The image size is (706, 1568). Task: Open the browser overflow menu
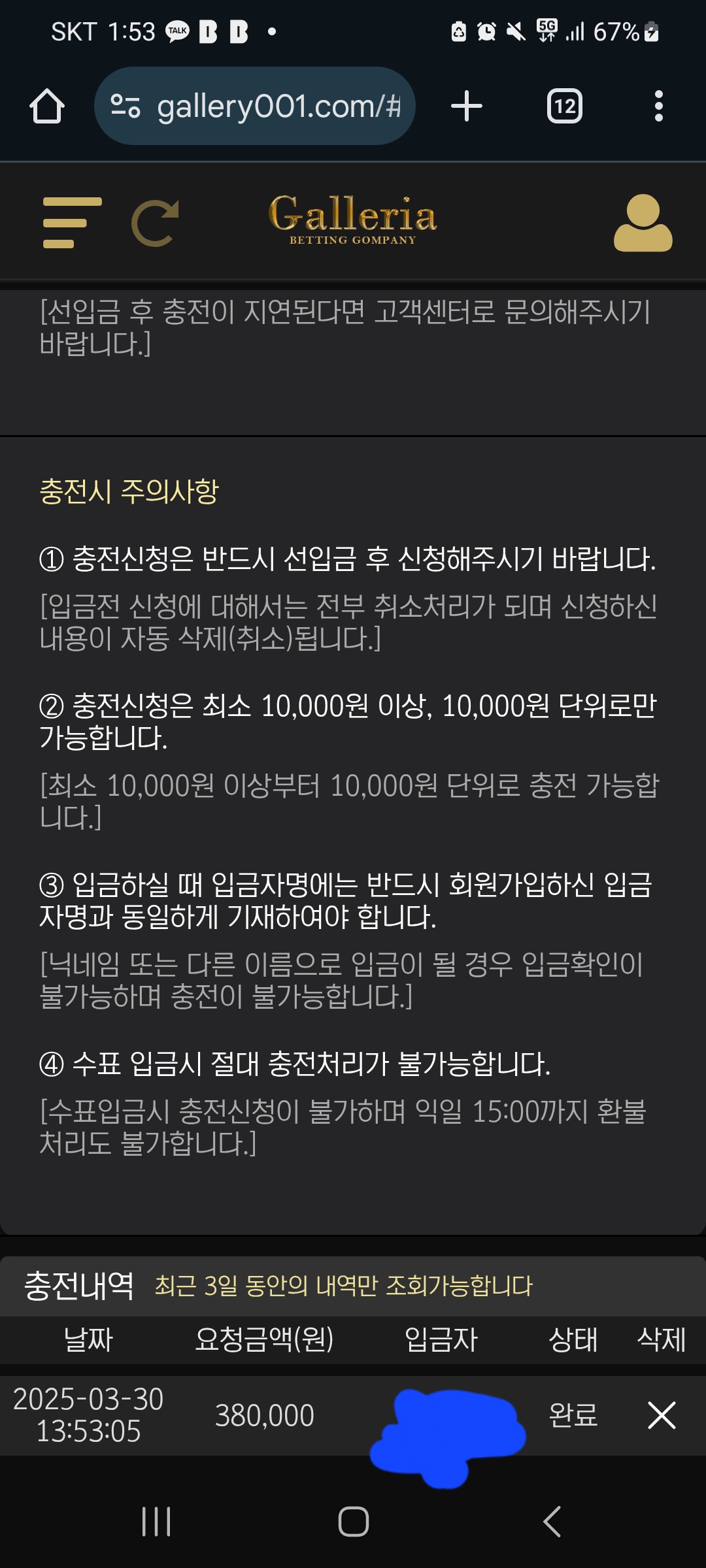click(658, 106)
